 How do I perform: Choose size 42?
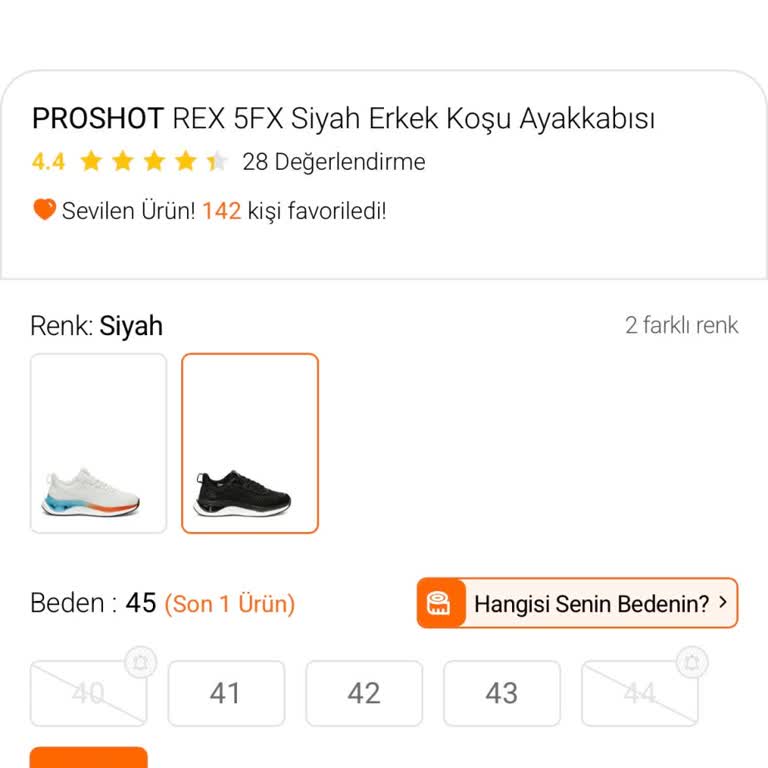(364, 693)
